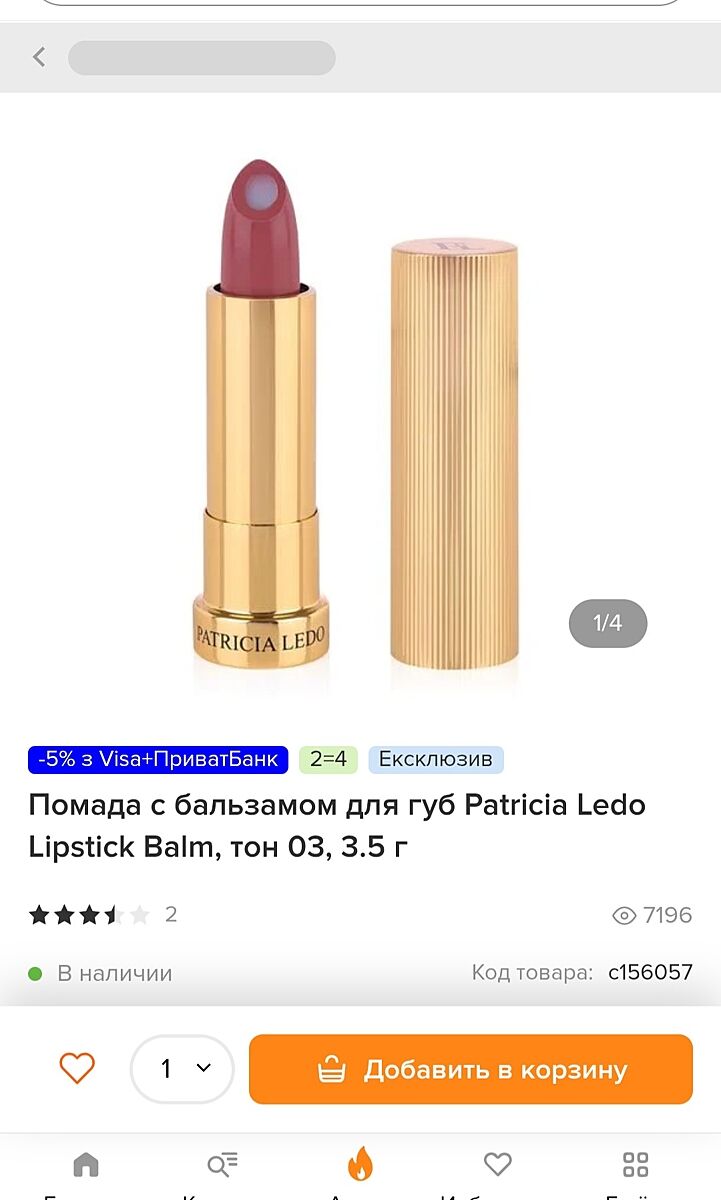Expand the quantity dropdown showing 1
The image size is (721, 1200).
(182, 1068)
